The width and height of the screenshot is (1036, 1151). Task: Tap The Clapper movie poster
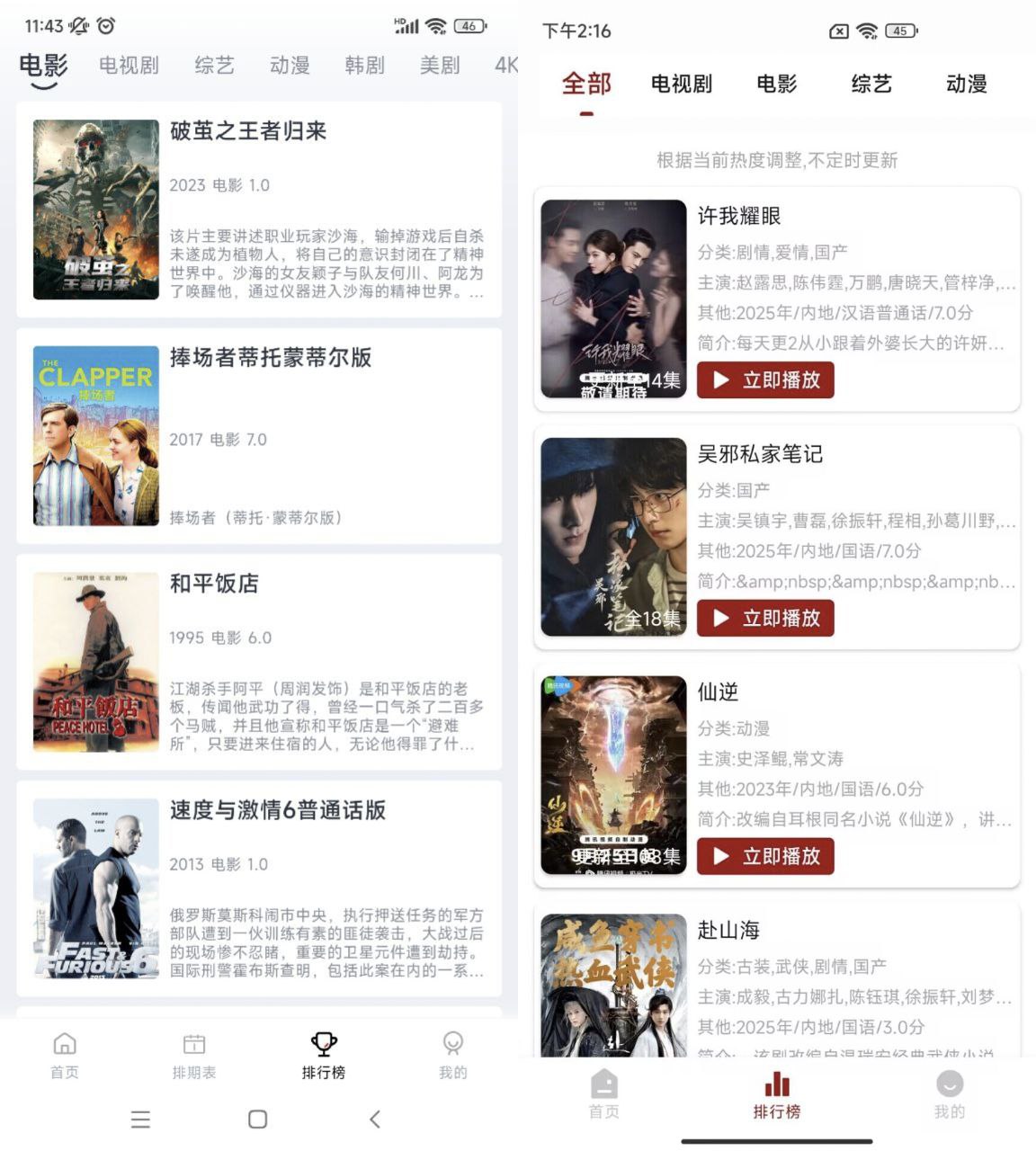(94, 436)
